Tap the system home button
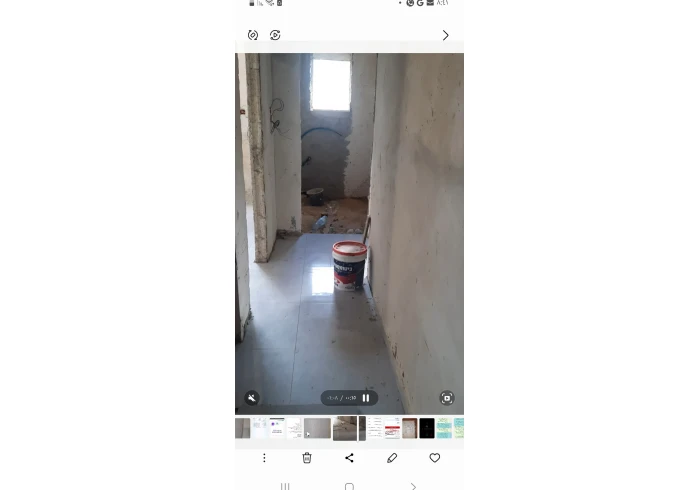Image resolution: width=700 pixels, height=490 pixels. [x=349, y=486]
